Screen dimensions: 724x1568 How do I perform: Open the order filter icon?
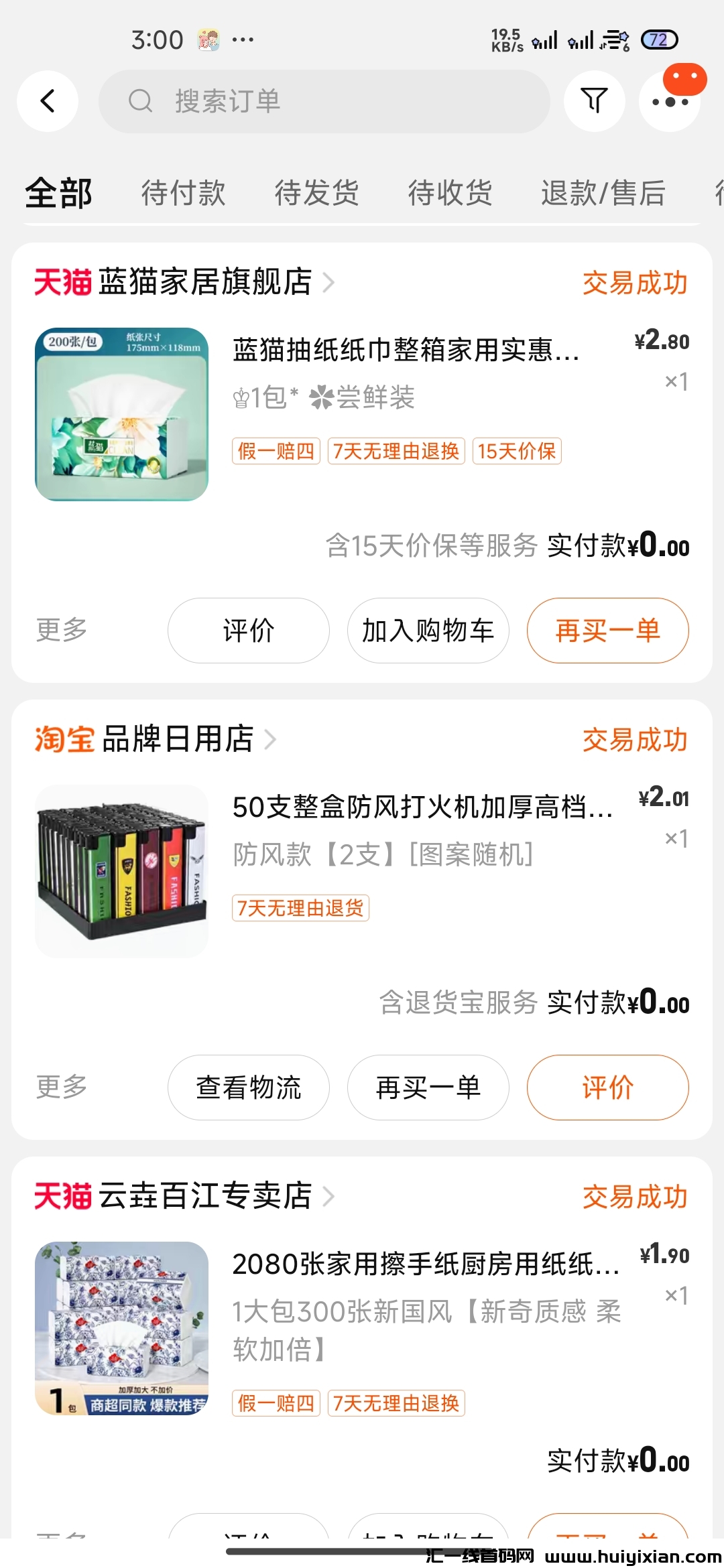point(594,101)
